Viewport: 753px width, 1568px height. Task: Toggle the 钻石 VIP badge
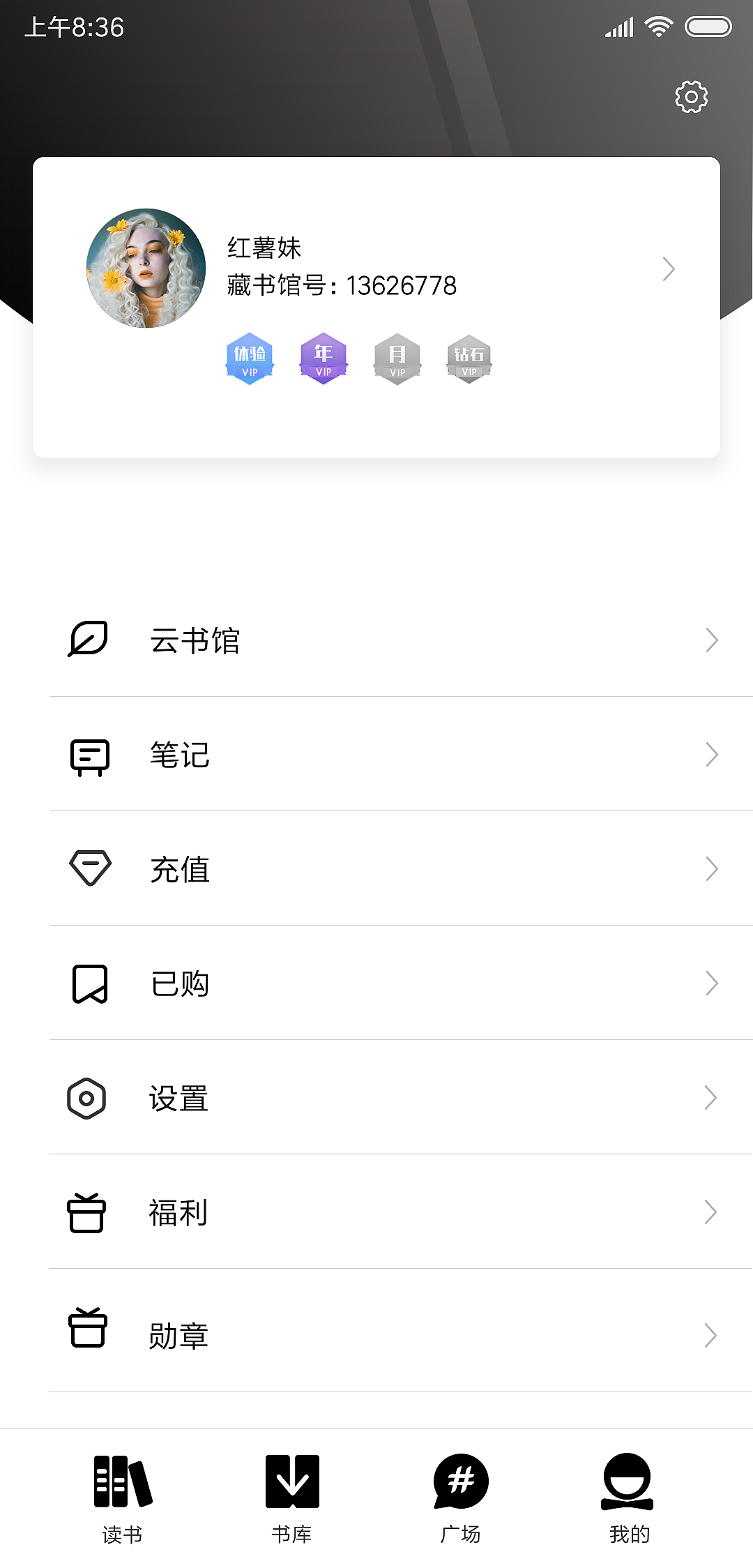pos(469,357)
